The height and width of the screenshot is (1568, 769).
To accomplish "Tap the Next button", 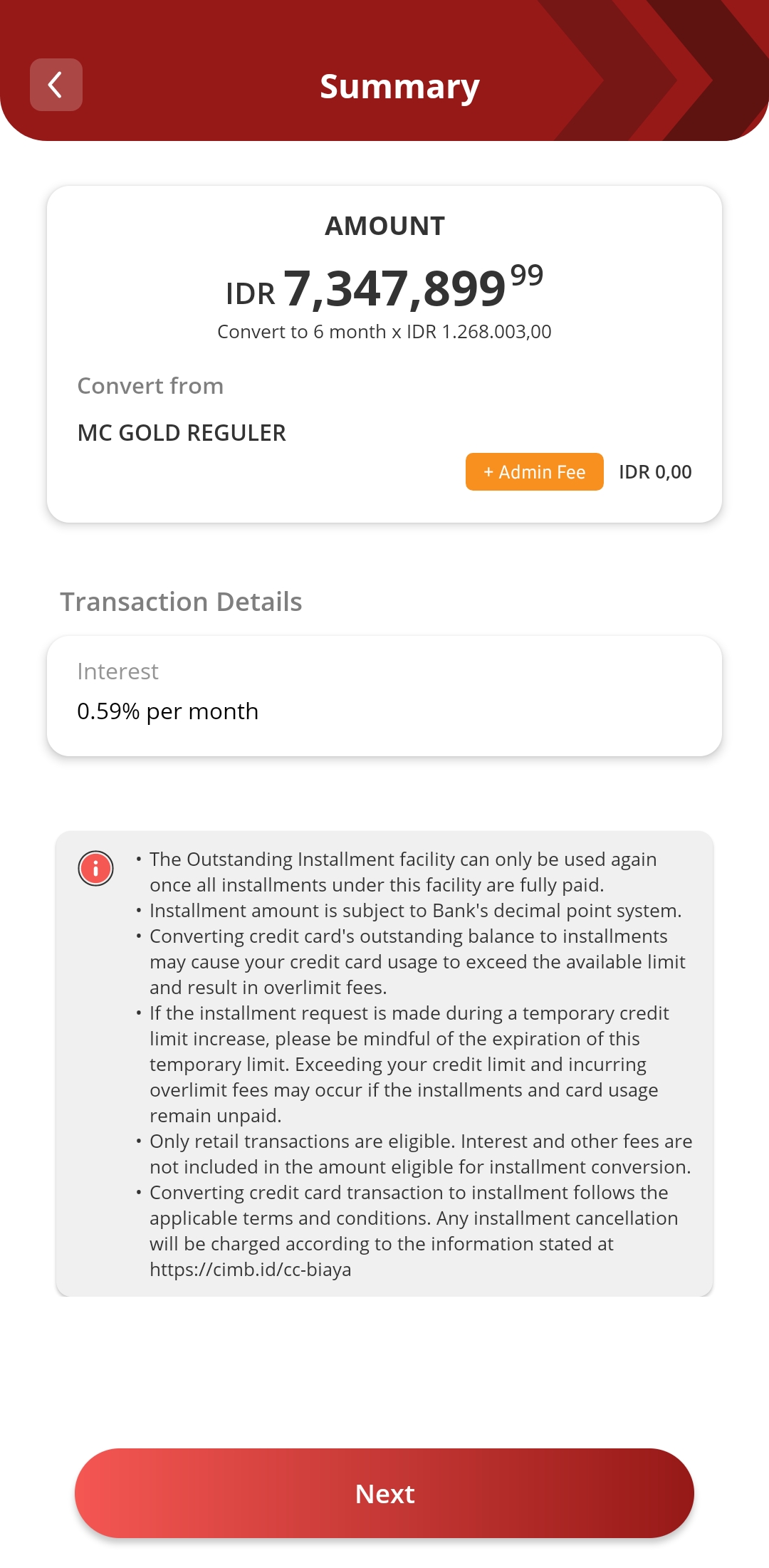I will (384, 1493).
